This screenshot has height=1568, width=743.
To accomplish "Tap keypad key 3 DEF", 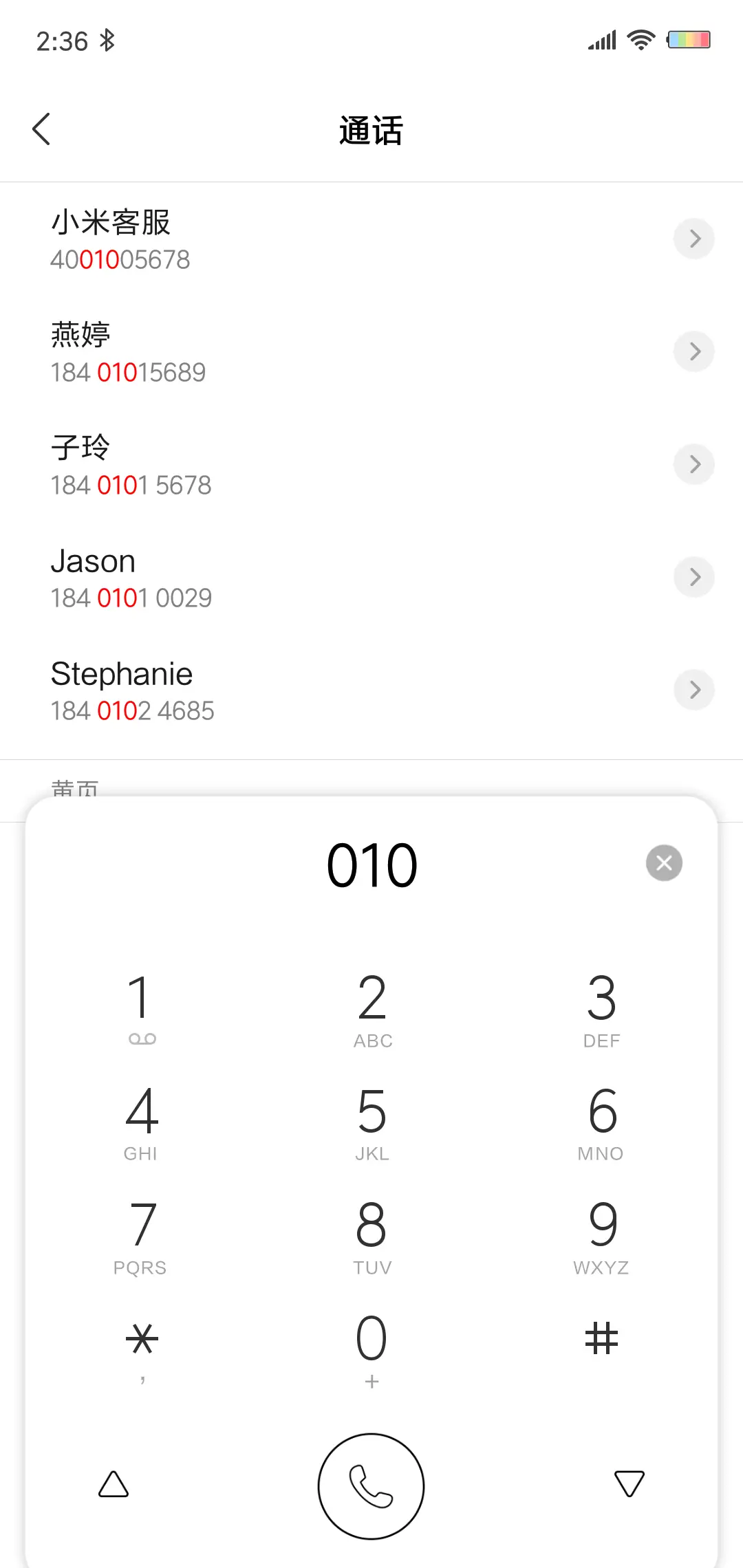I will [602, 1008].
